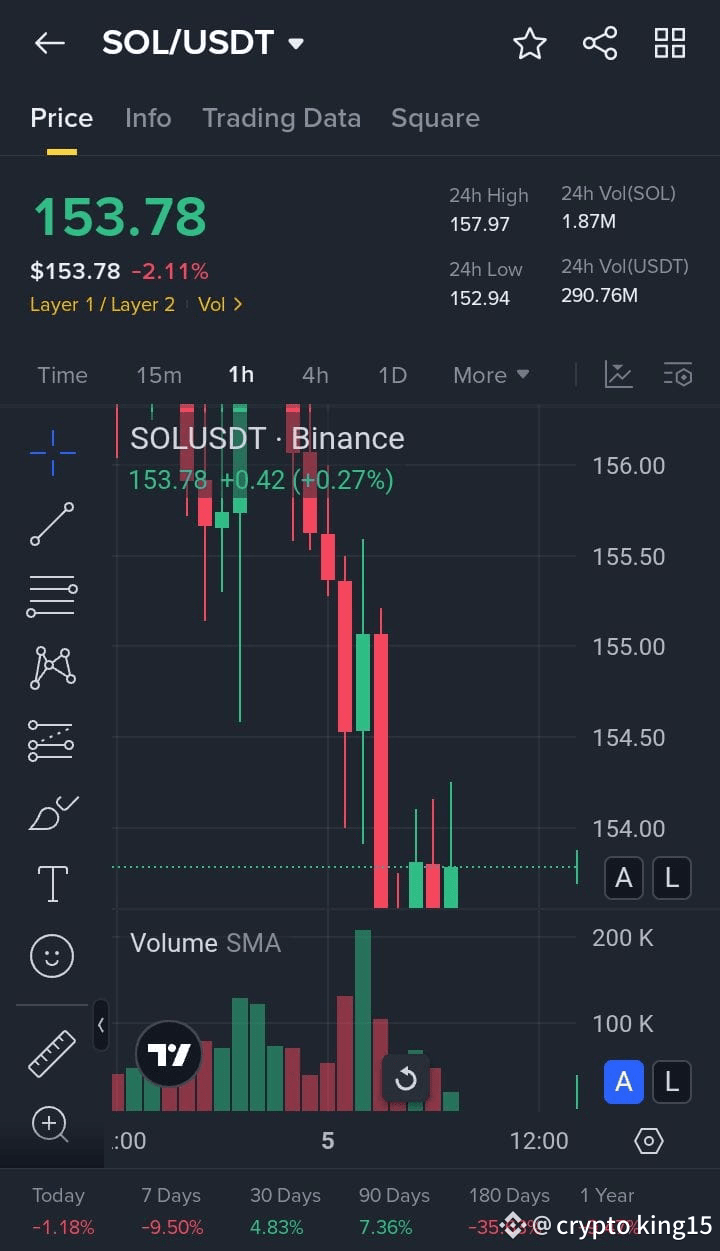Select the 4h timeframe tab
This screenshot has width=720, height=1251.
click(315, 375)
